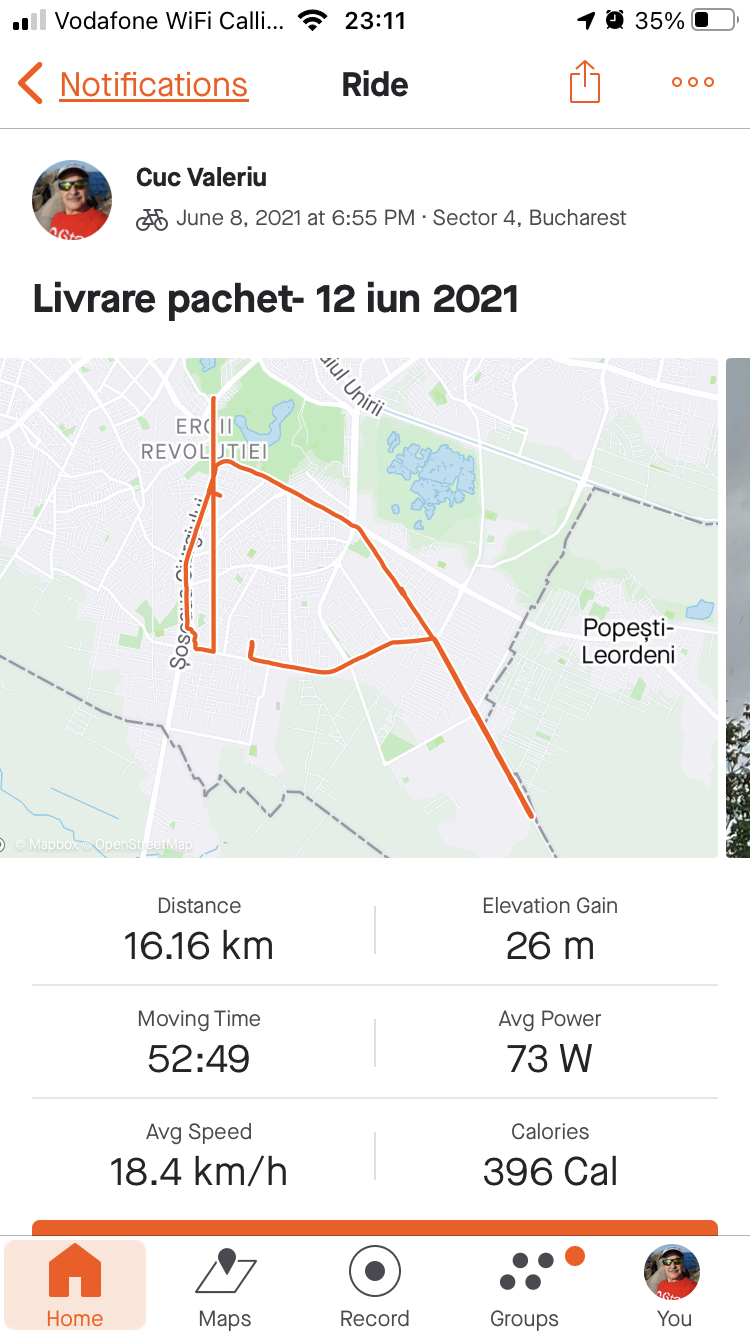Open the You profile tab
This screenshot has height=1334, width=750.
coord(673,1286)
